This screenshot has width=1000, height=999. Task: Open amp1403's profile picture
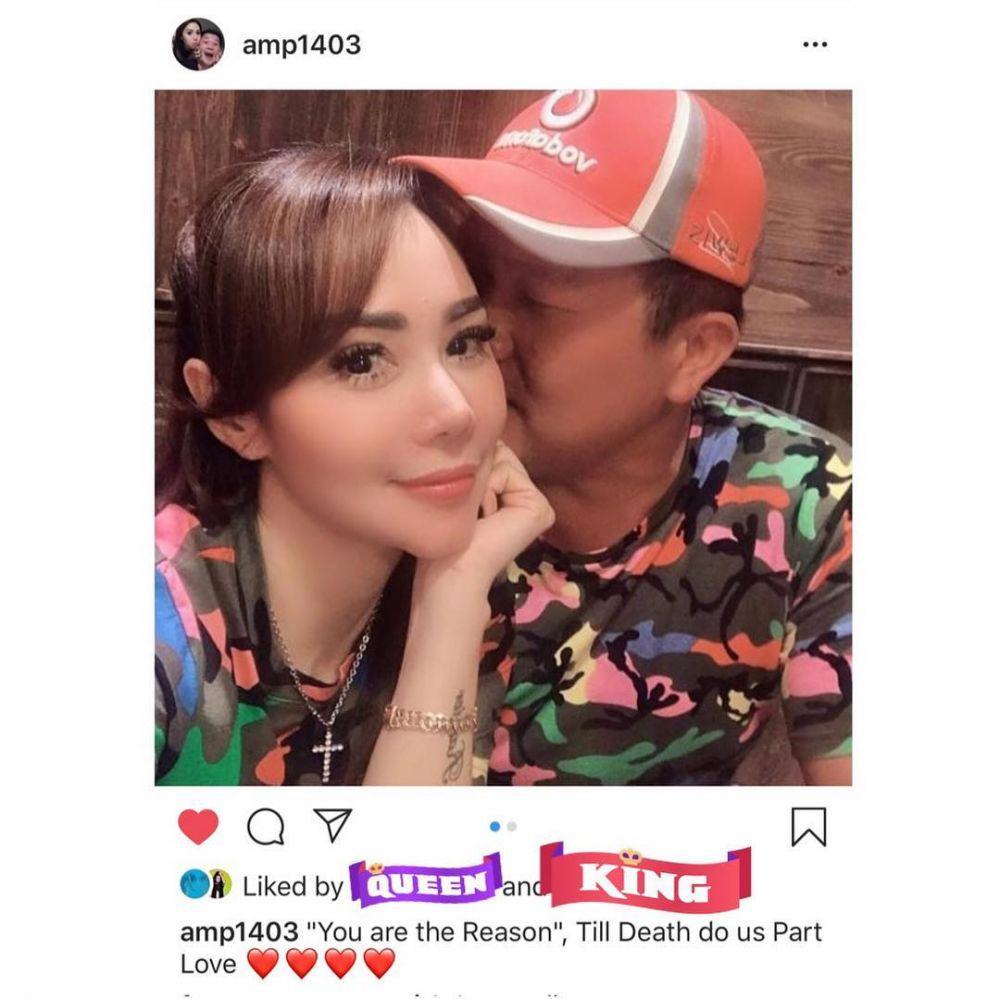click(x=198, y=45)
